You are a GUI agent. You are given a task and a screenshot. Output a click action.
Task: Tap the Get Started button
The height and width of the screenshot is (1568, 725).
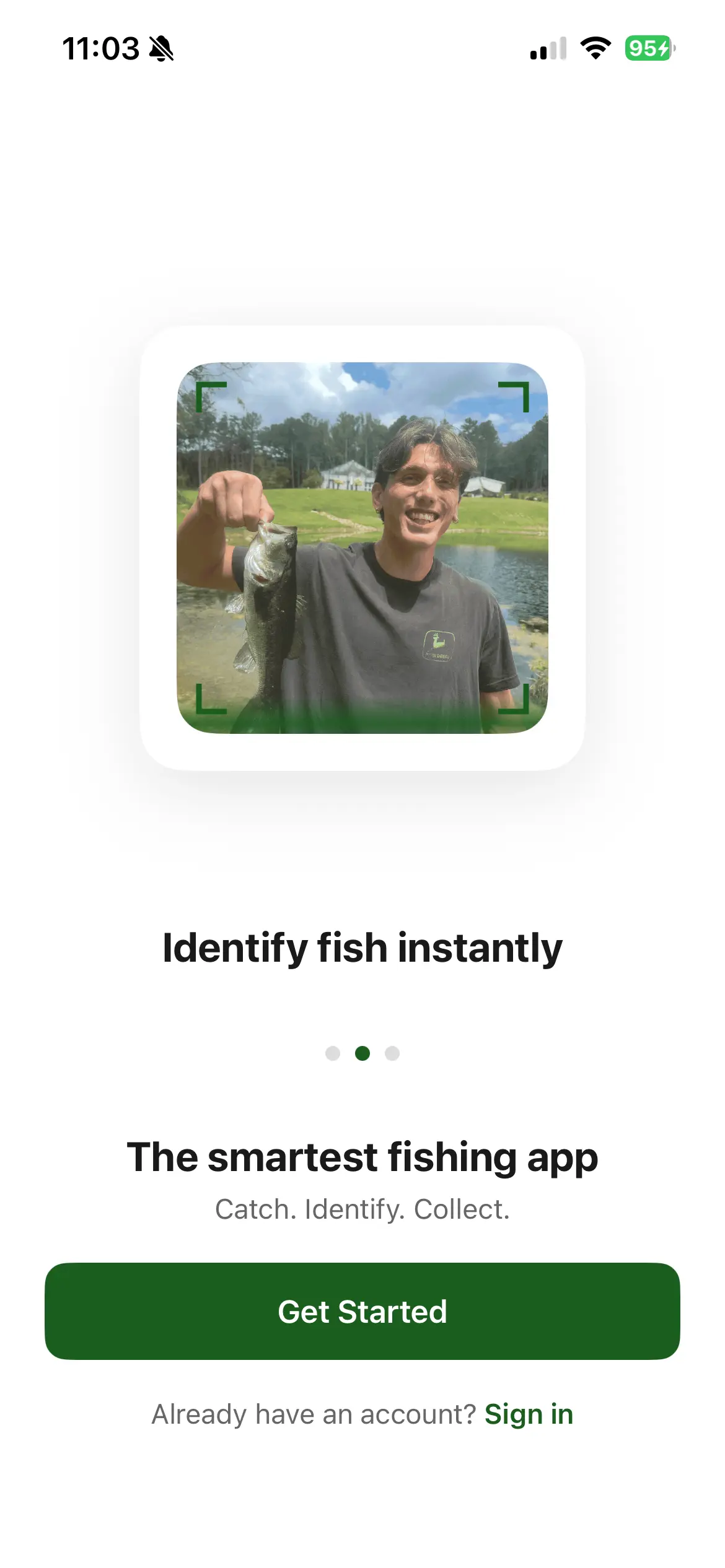[362, 1311]
